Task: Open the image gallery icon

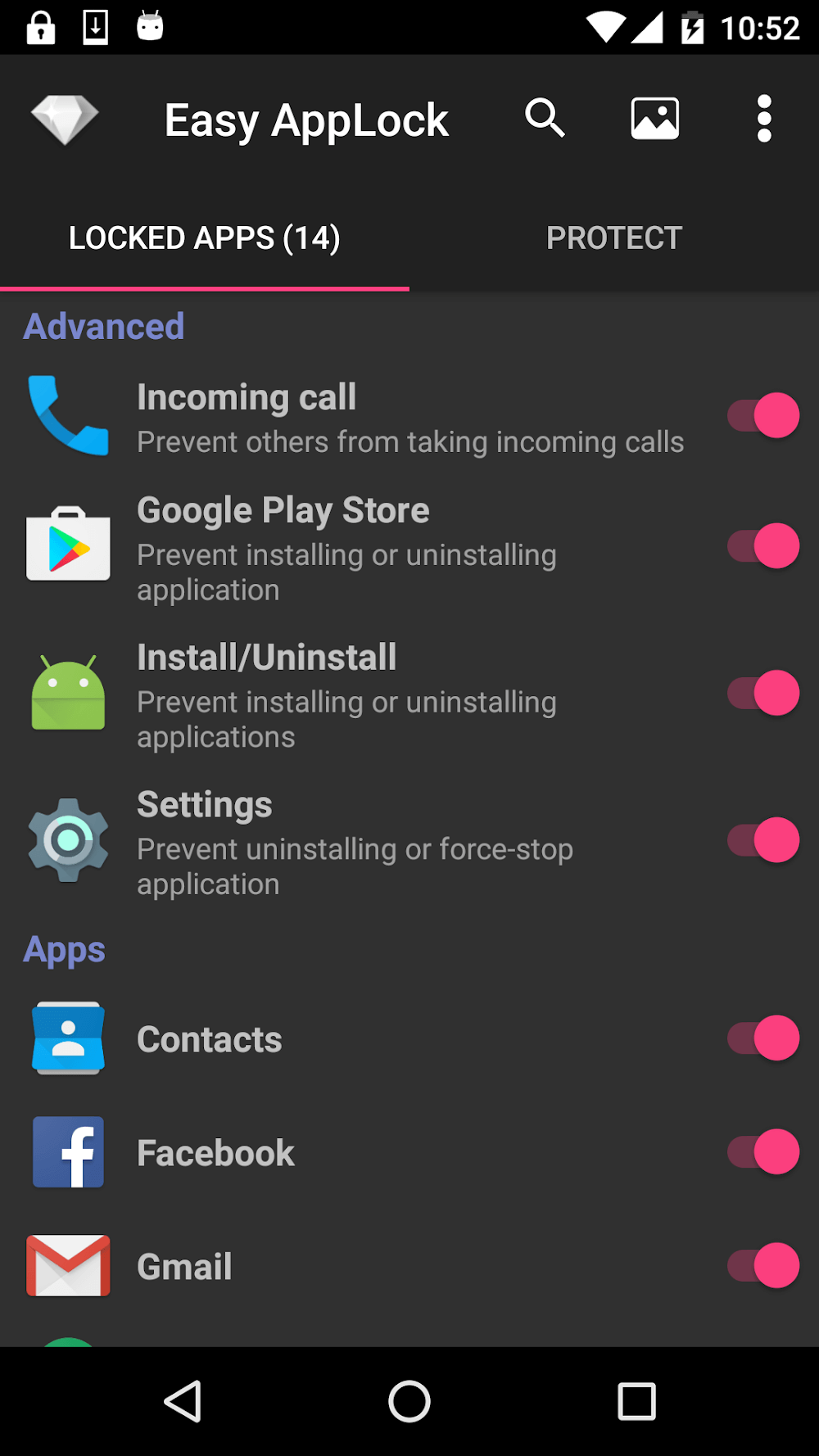Action: tap(654, 119)
